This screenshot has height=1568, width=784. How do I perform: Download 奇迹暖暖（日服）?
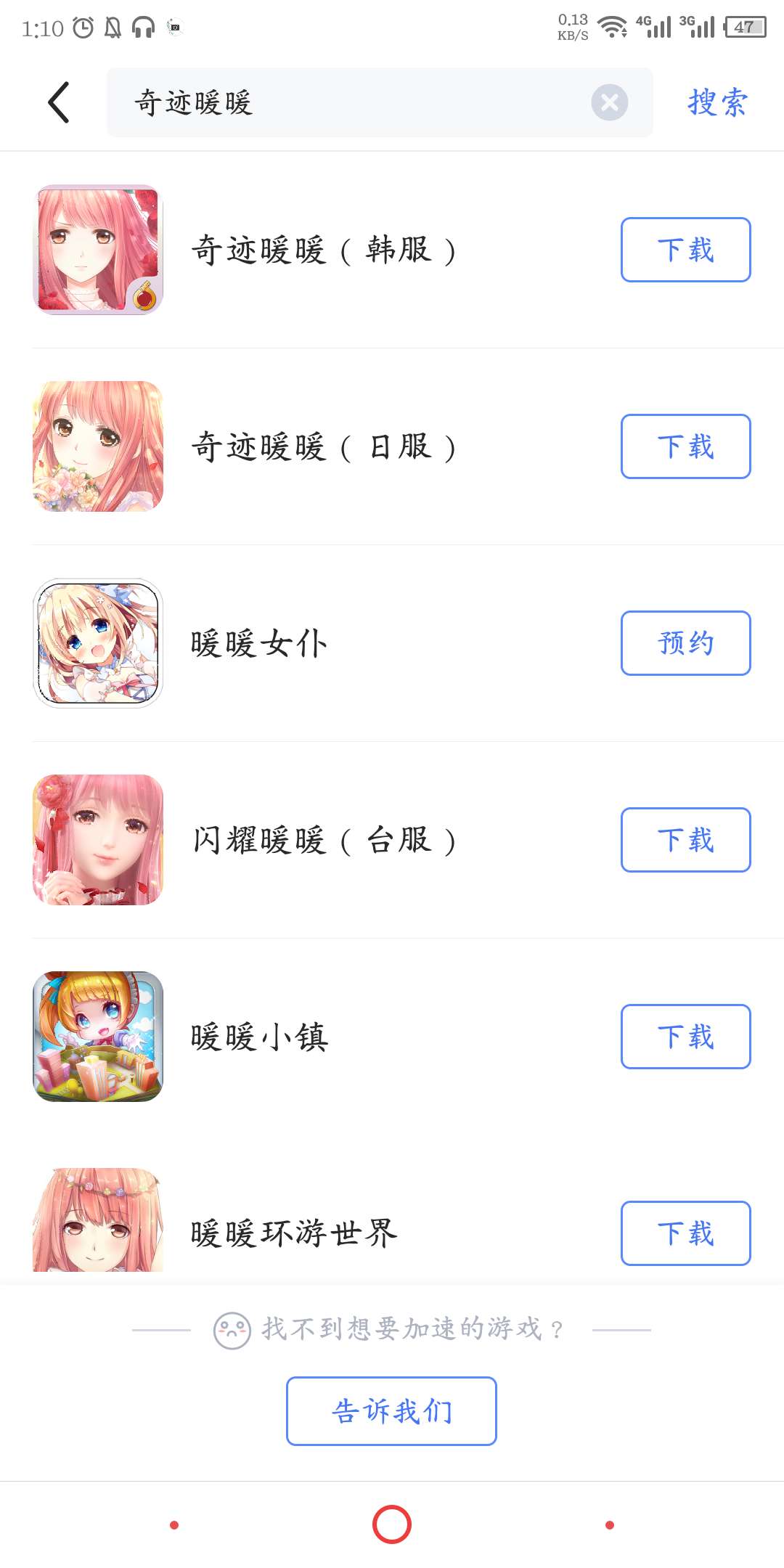coord(685,446)
